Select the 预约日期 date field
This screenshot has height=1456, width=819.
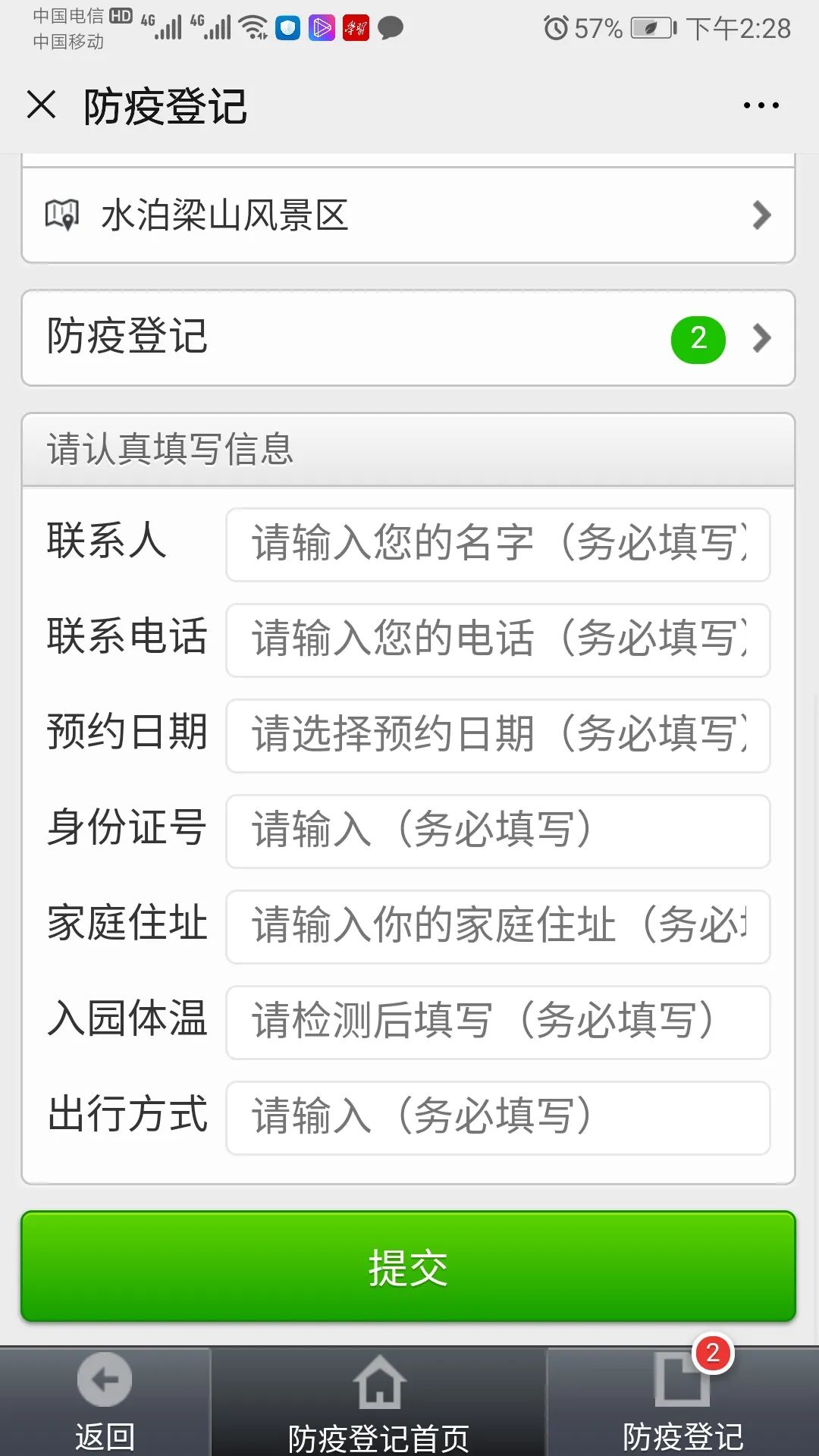click(498, 736)
